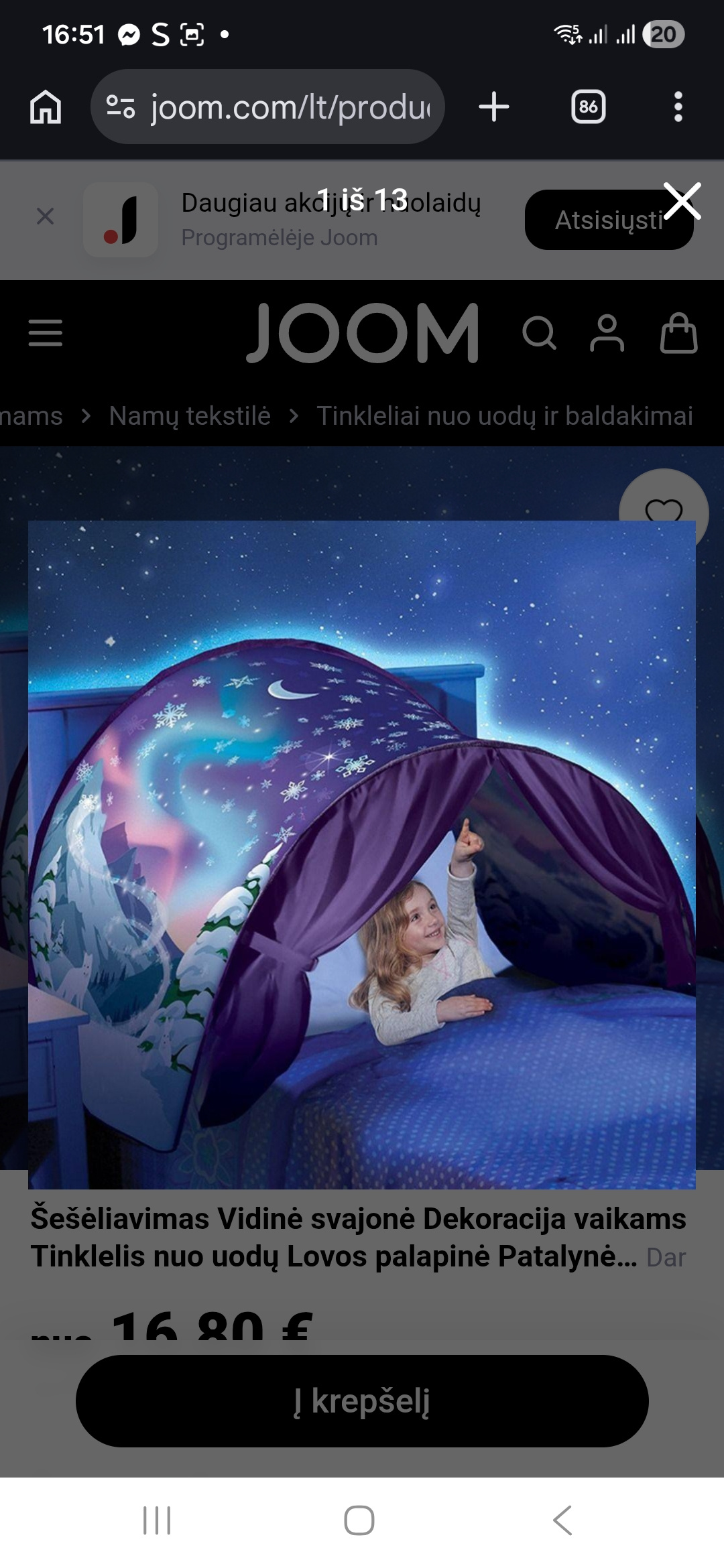
Task: Open a new browser tab
Action: point(494,107)
